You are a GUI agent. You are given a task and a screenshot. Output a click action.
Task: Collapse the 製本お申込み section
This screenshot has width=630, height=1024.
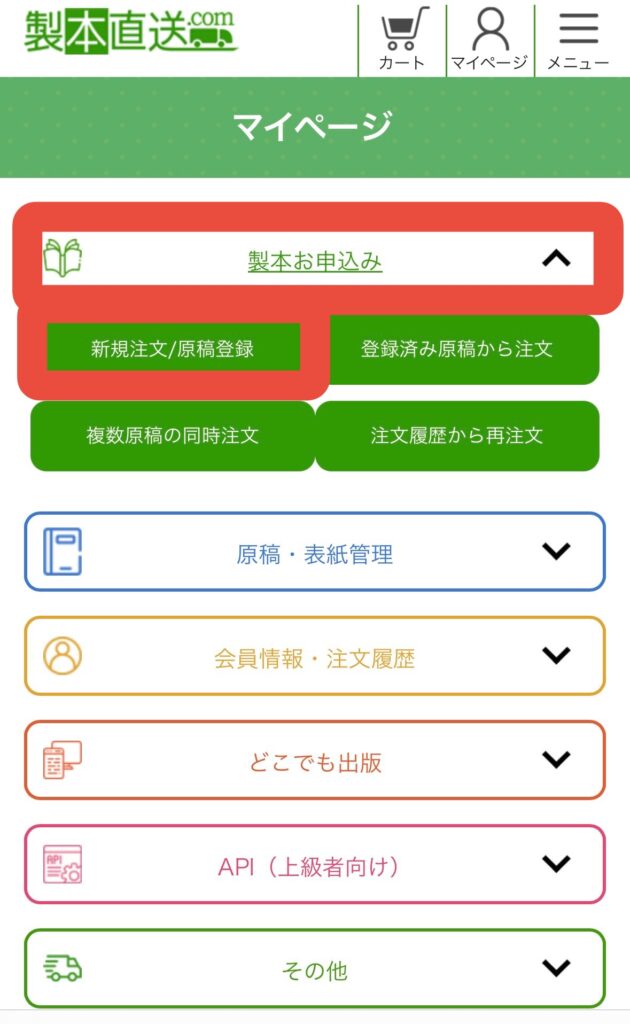point(555,259)
